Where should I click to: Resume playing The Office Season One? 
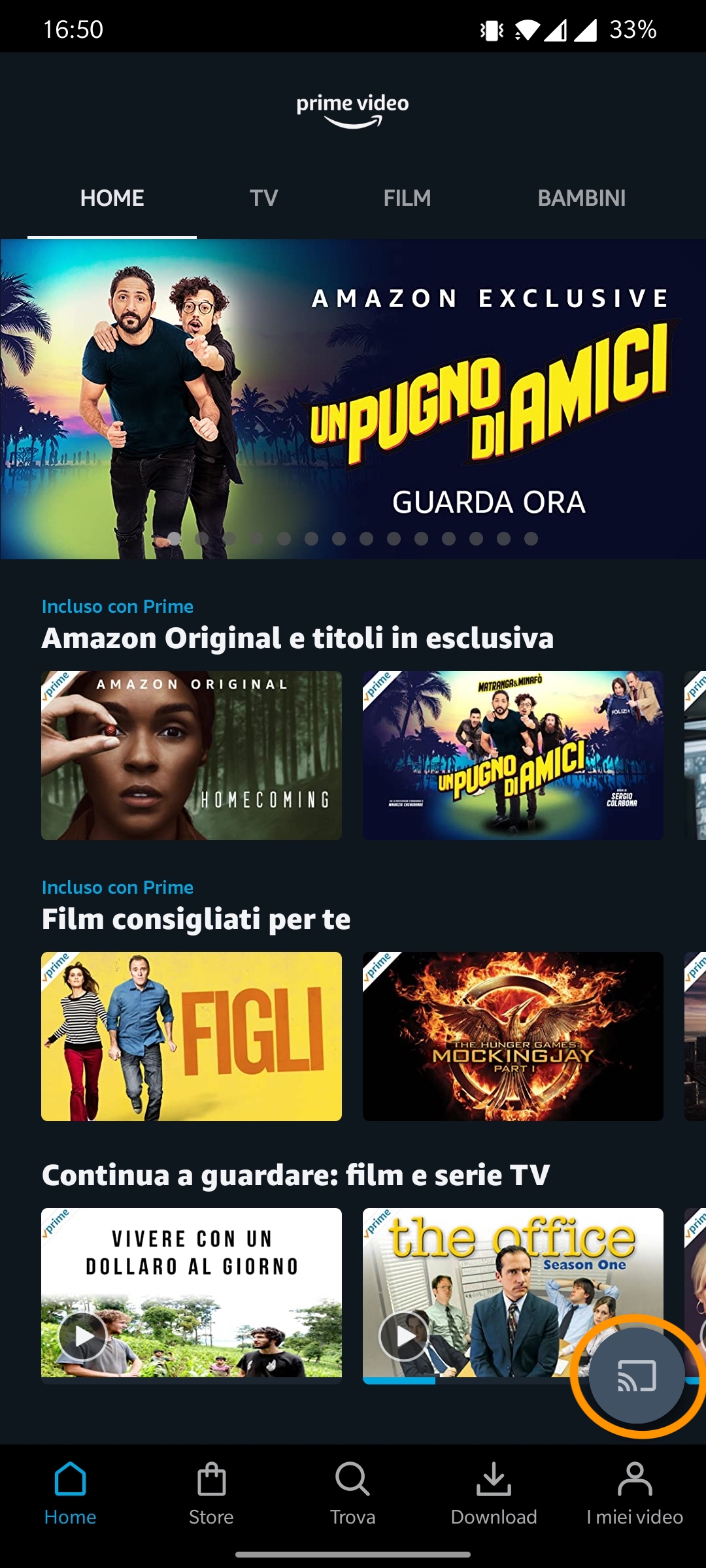point(404,1335)
